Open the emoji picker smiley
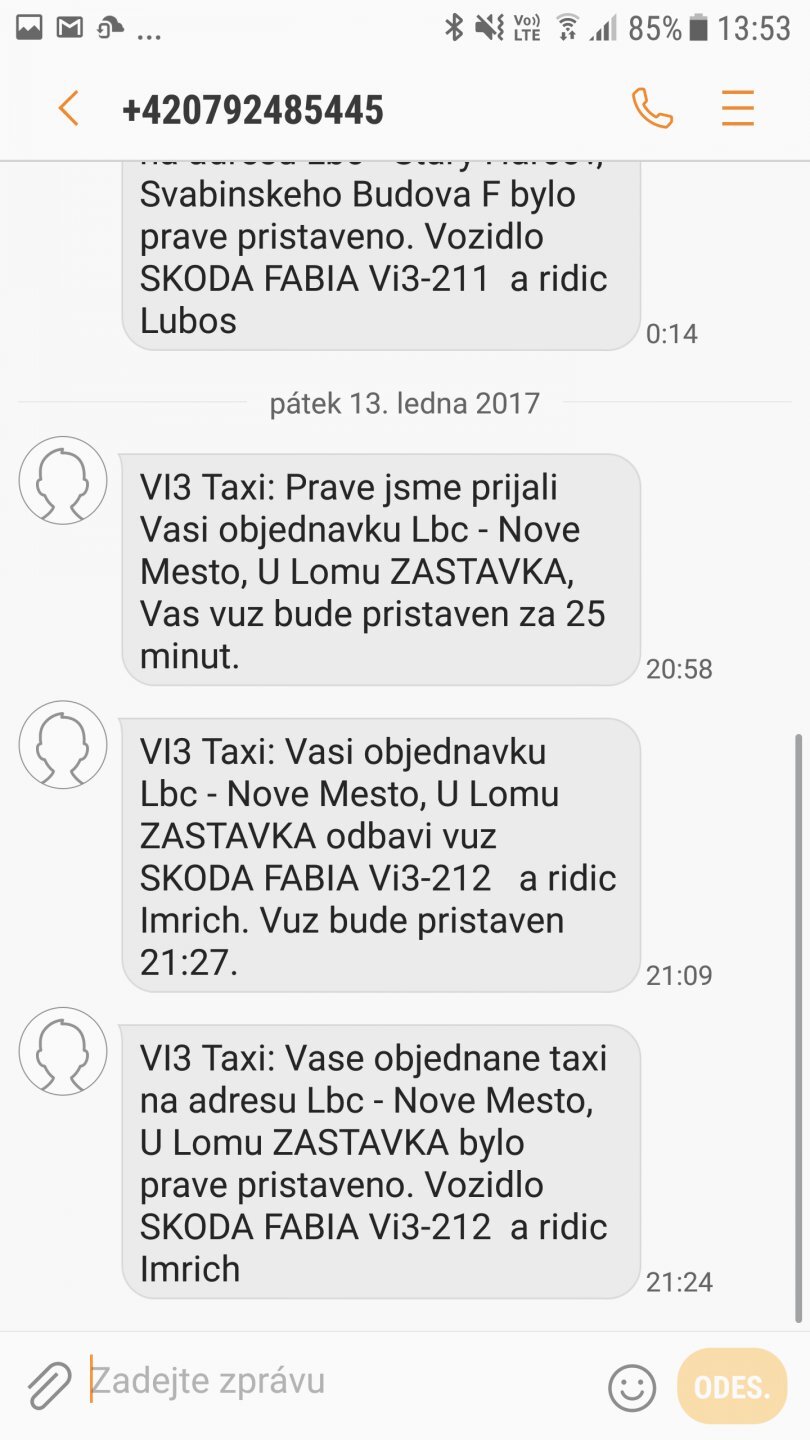 tap(632, 1388)
